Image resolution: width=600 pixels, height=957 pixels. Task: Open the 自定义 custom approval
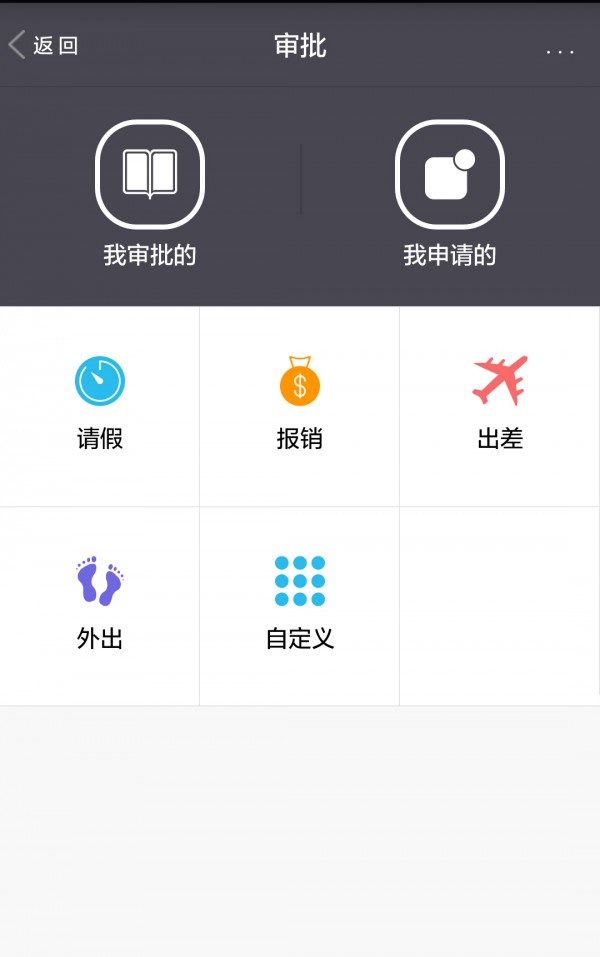(300, 605)
